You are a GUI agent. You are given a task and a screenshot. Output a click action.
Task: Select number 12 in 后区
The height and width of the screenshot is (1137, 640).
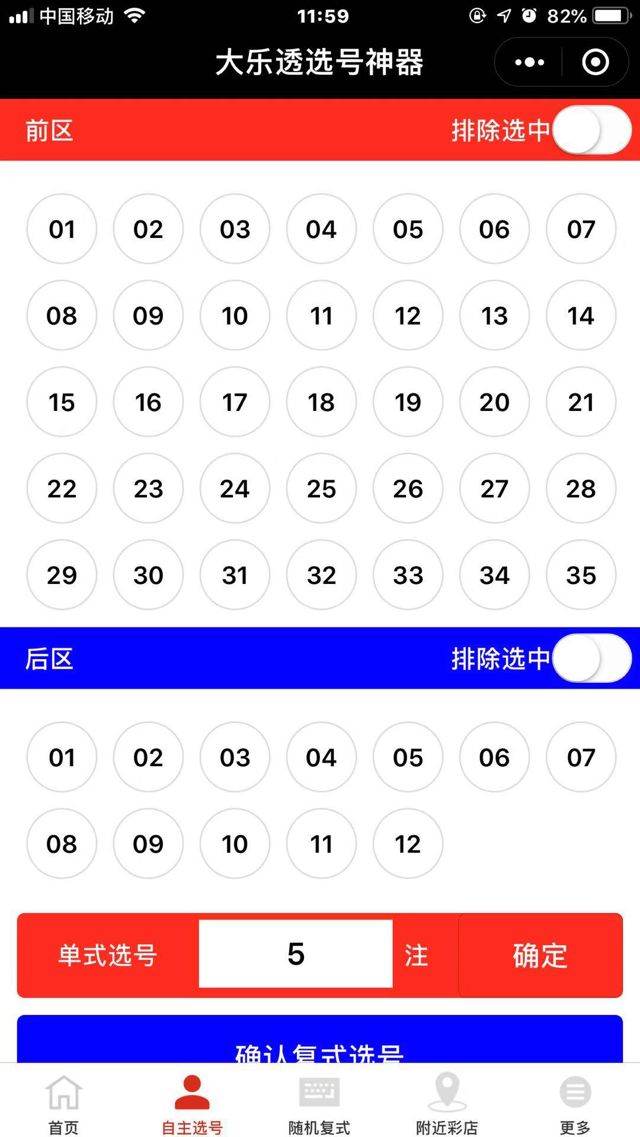[x=408, y=844]
